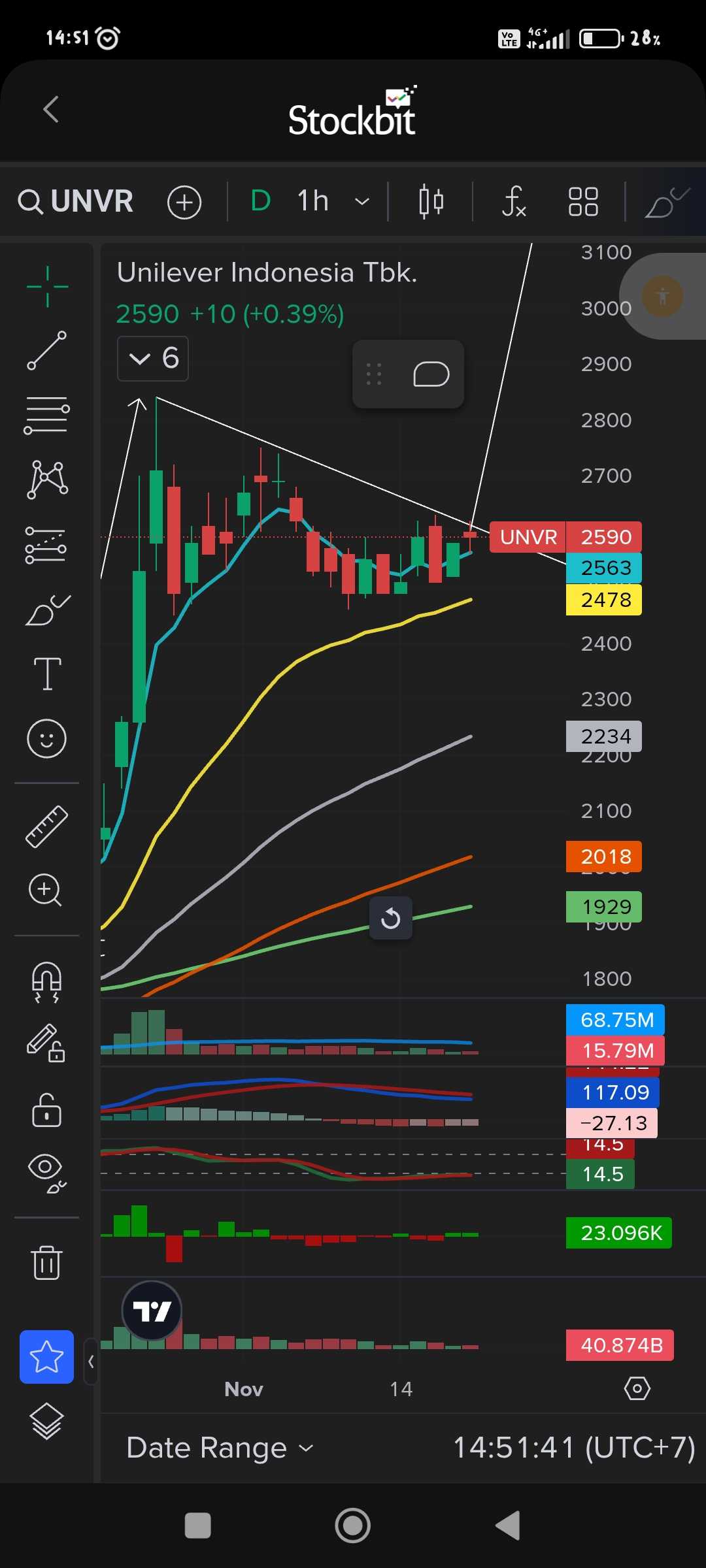
Task: Reset the chart view
Action: [x=390, y=918]
